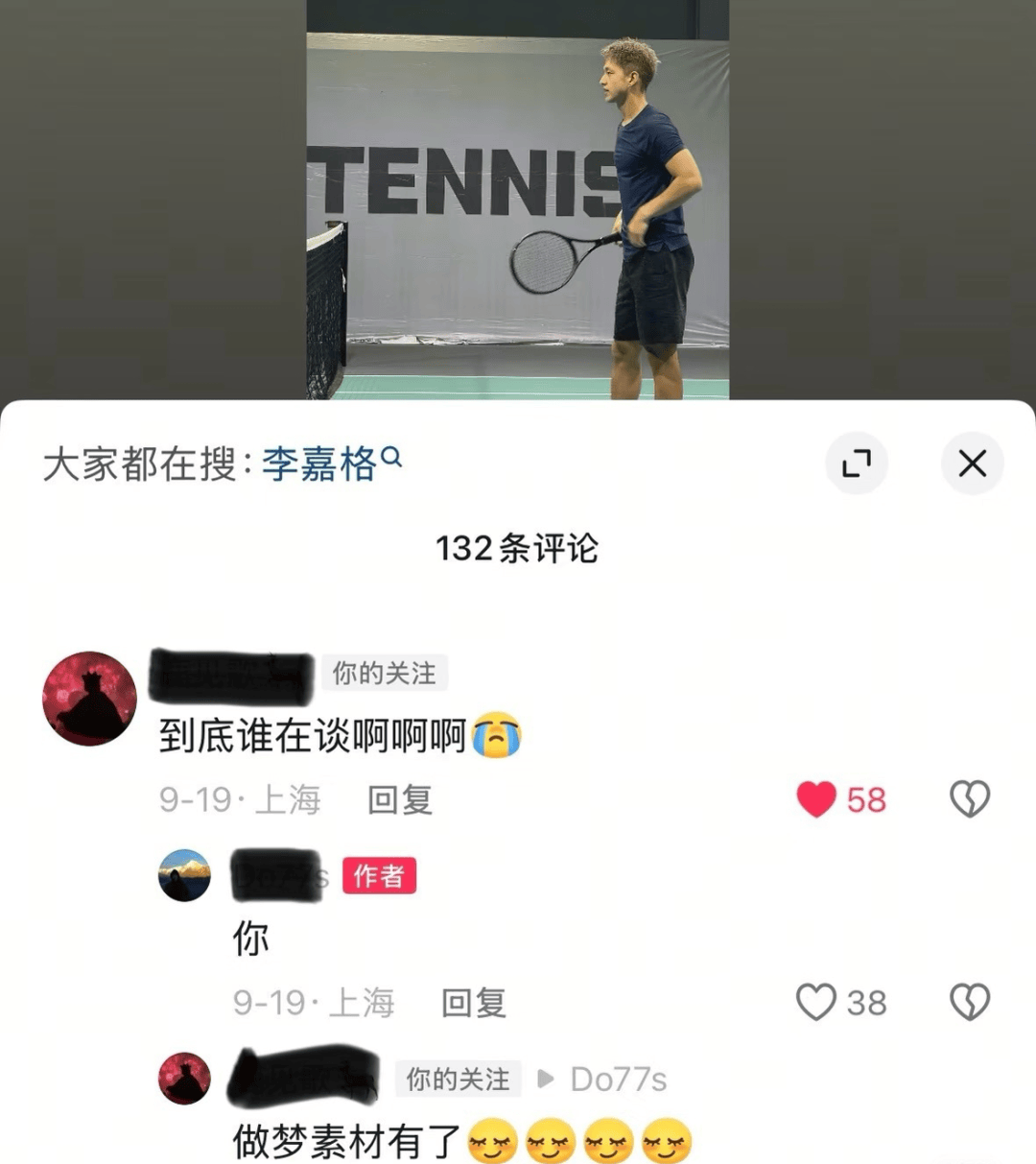The width and height of the screenshot is (1036, 1164).
Task: Dislike the comment 到底谁在谈啊啊啊
Action: click(969, 799)
